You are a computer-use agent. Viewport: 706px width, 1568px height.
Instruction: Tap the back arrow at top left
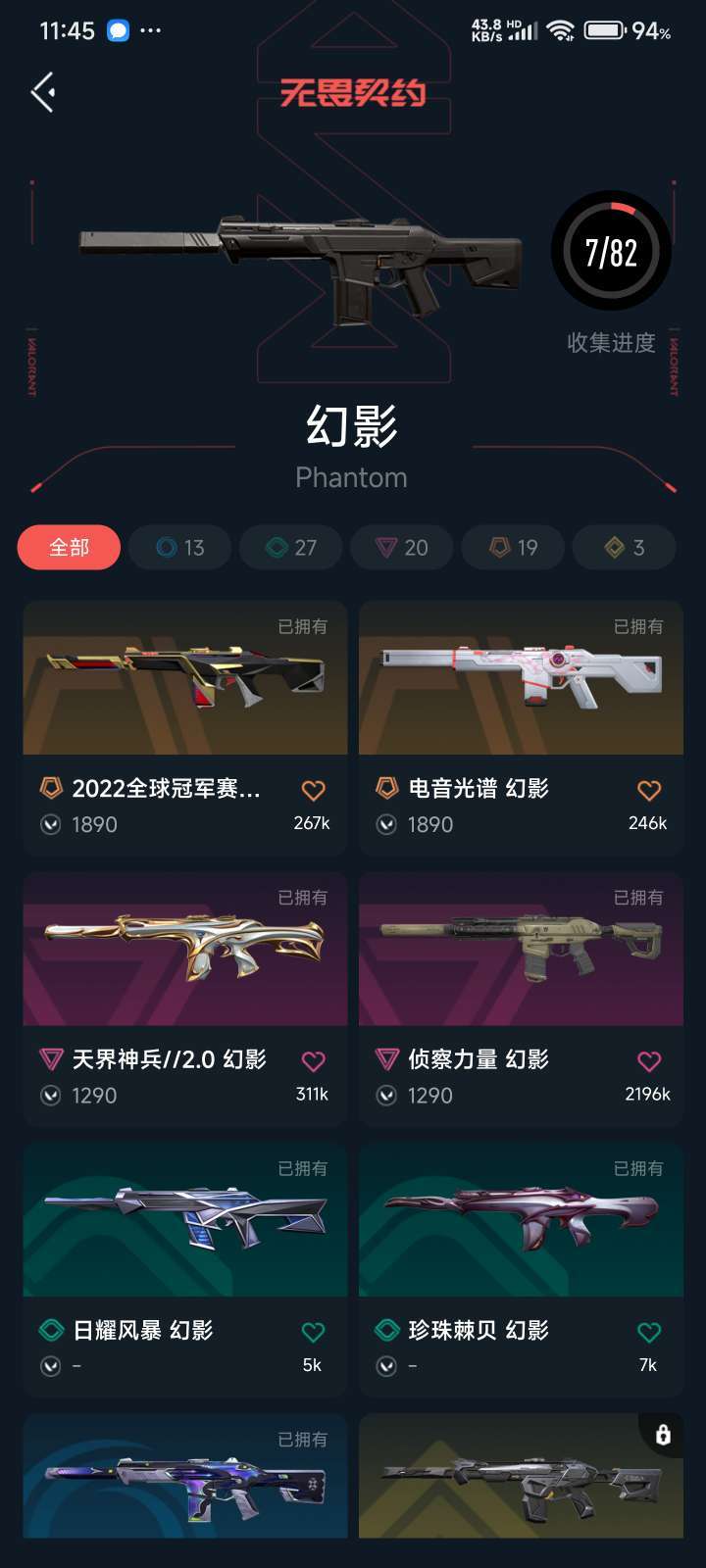[41, 90]
